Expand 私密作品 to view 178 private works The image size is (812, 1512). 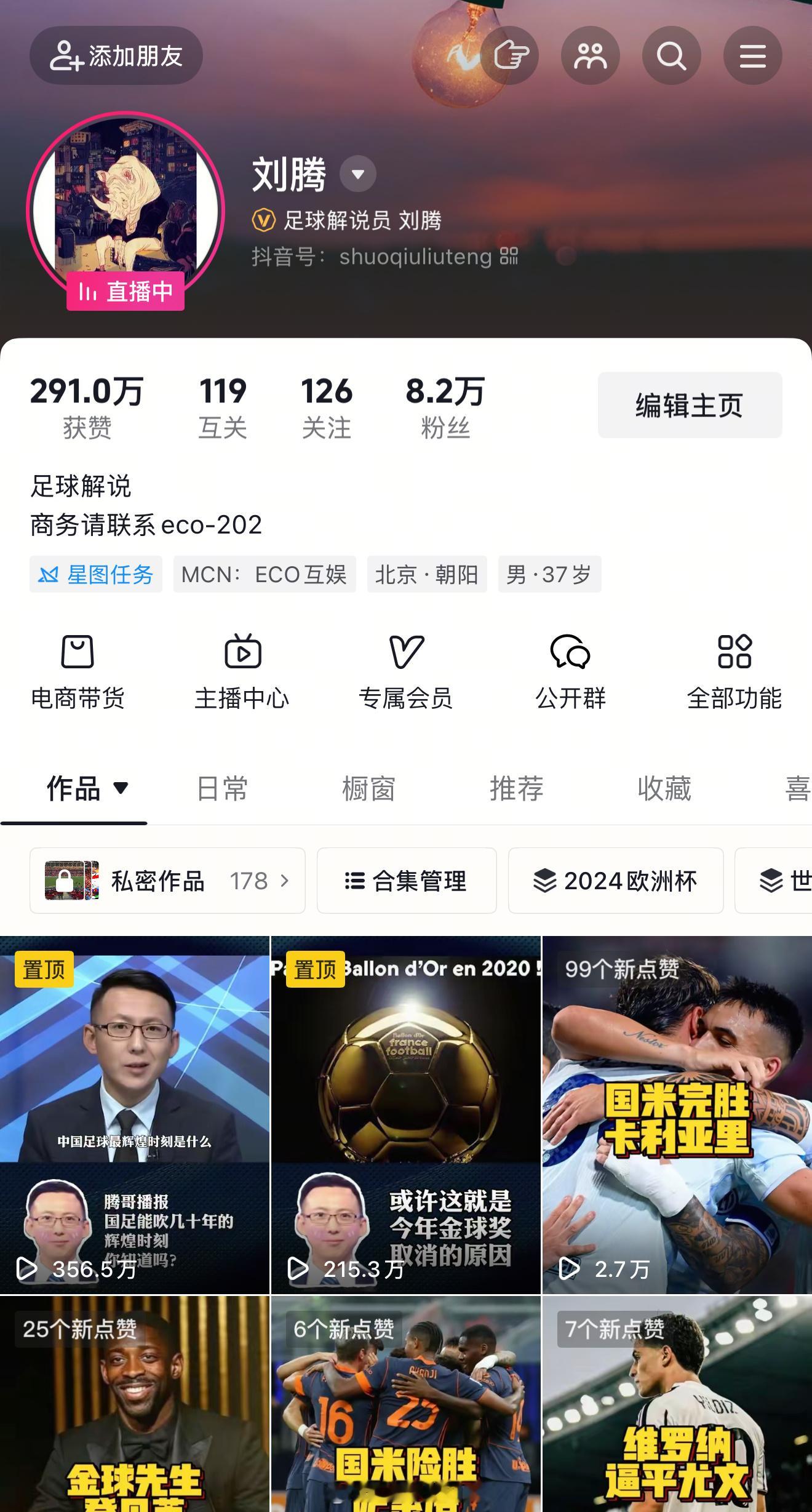pyautogui.click(x=166, y=881)
